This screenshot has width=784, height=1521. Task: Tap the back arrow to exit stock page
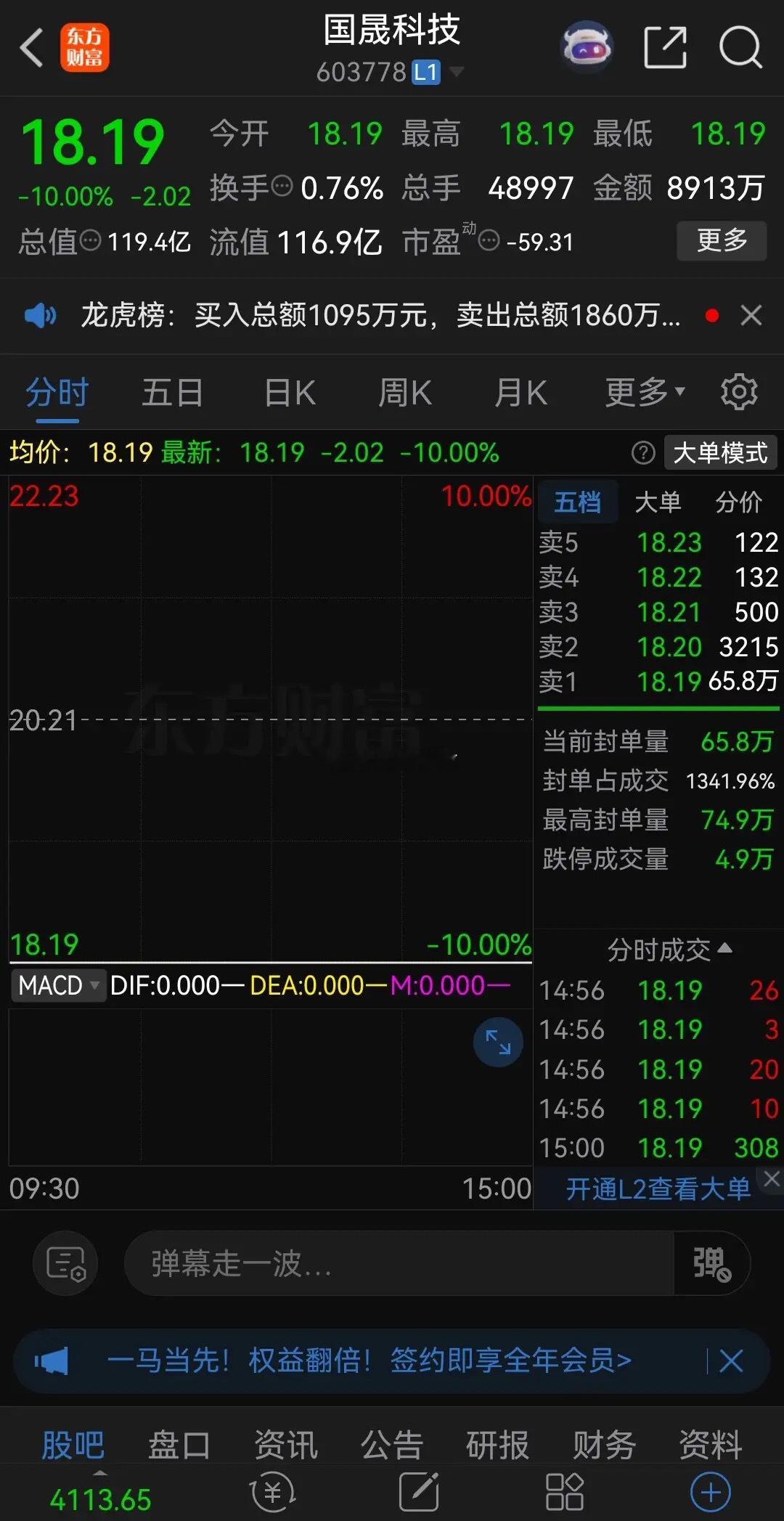30,46
